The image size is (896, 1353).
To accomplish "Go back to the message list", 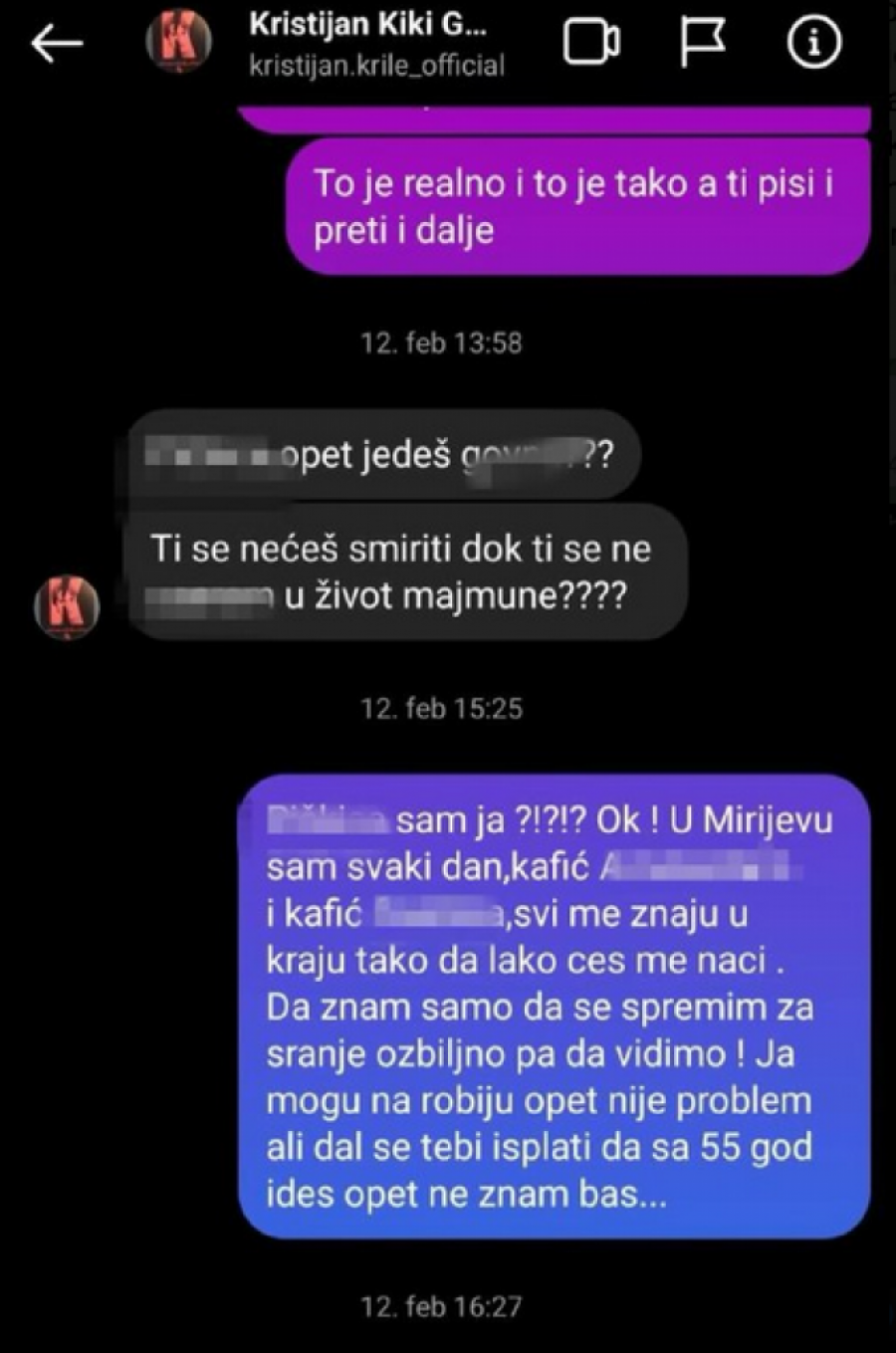I will [57, 44].
